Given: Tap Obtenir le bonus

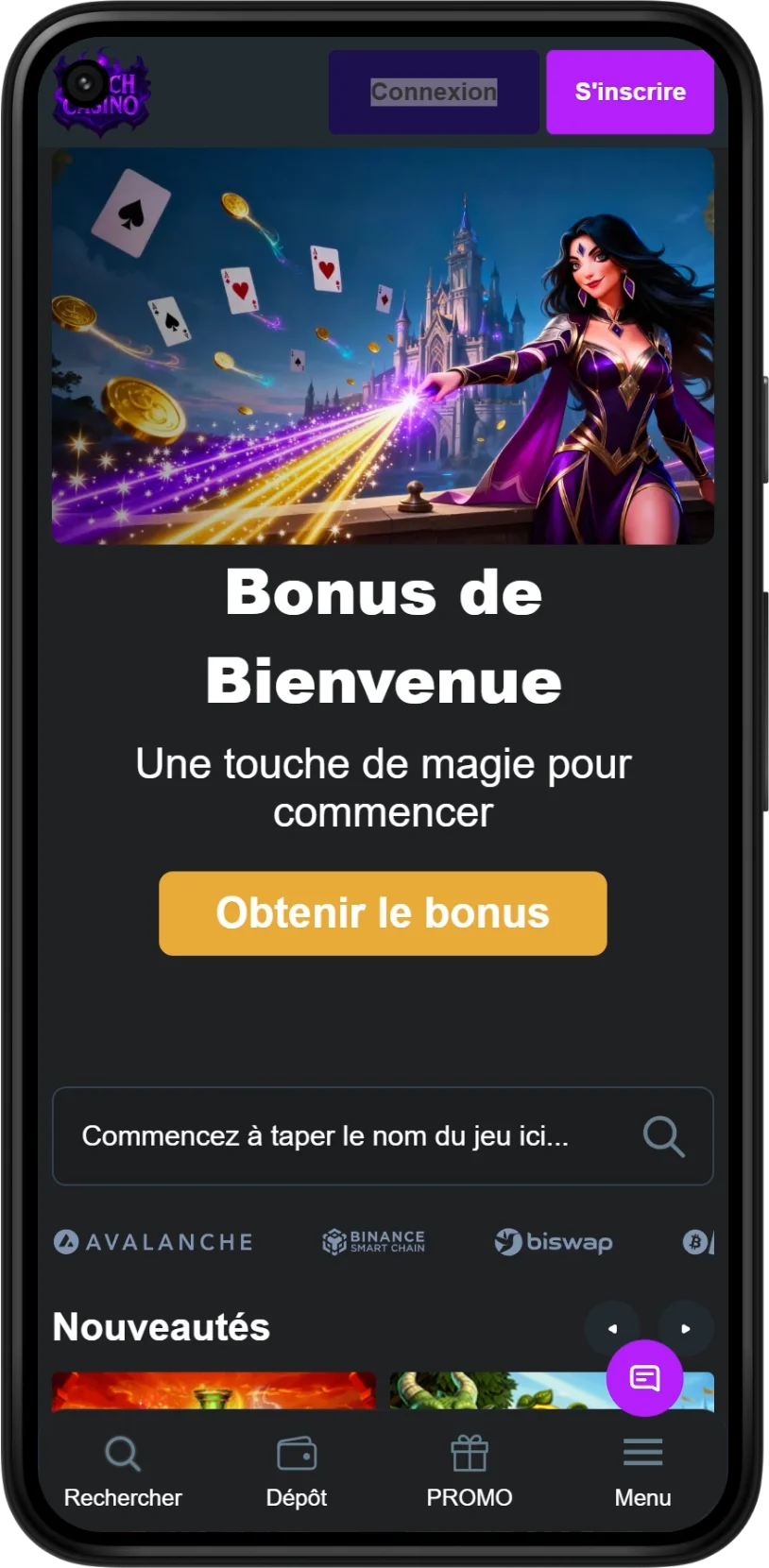Looking at the screenshot, I should click(x=383, y=912).
